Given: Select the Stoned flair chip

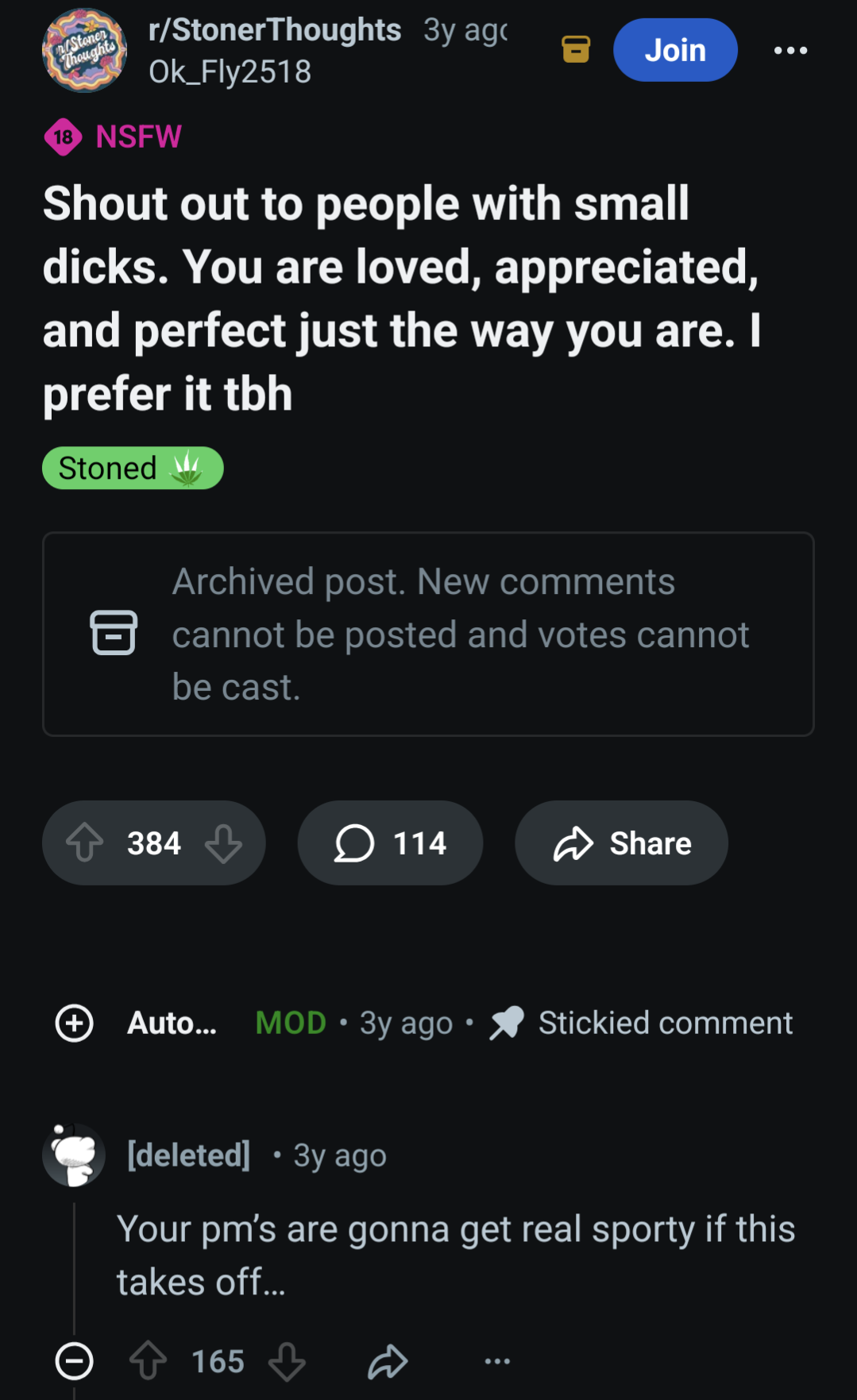Looking at the screenshot, I should 133,469.
